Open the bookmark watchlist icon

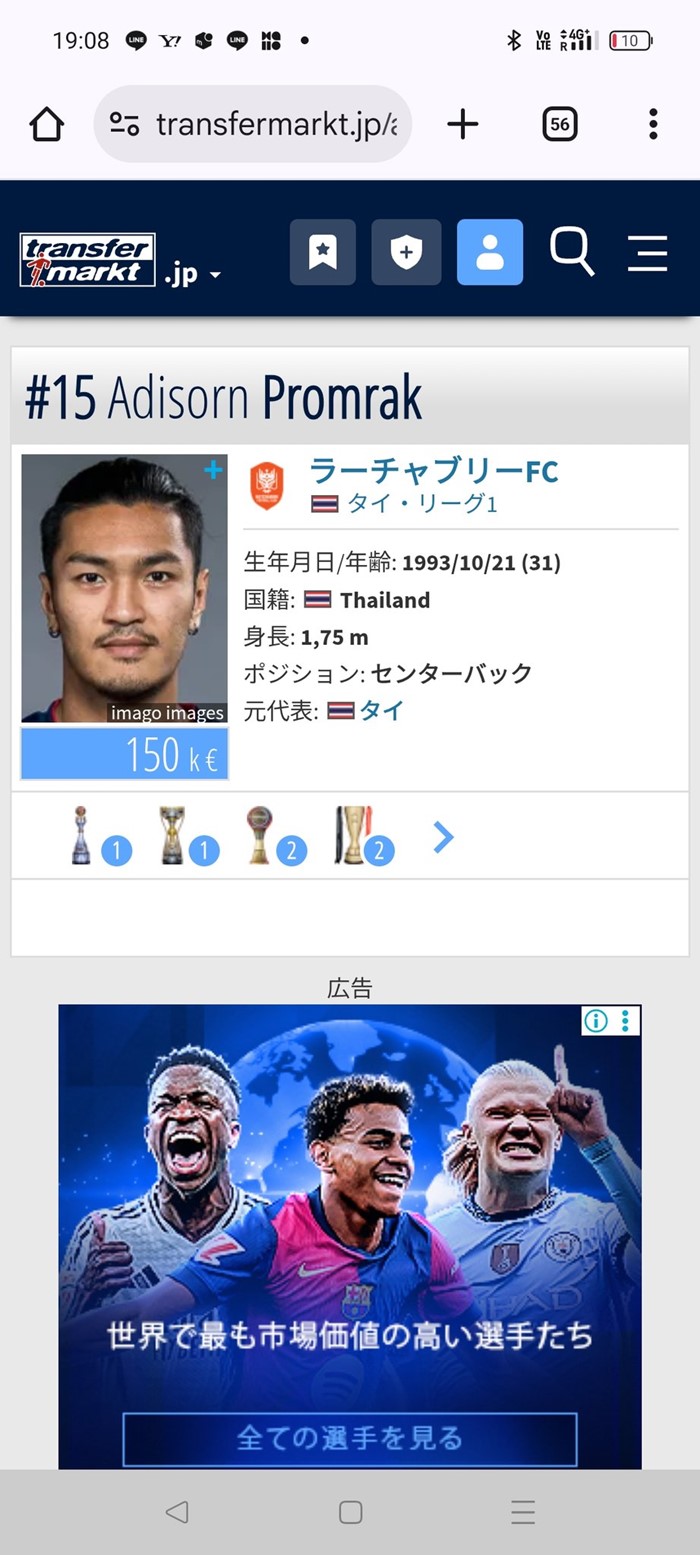coord(323,252)
